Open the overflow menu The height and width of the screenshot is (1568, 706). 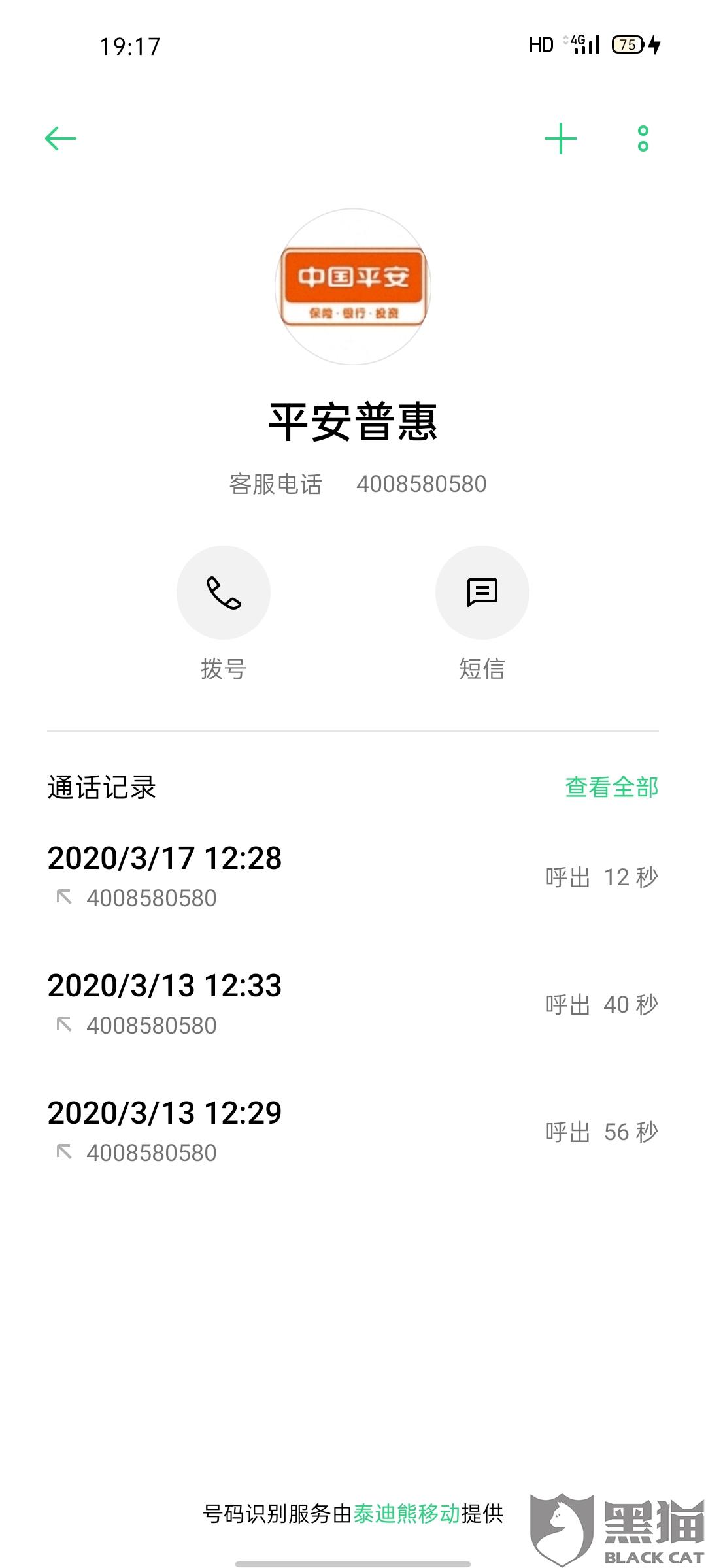pos(643,139)
